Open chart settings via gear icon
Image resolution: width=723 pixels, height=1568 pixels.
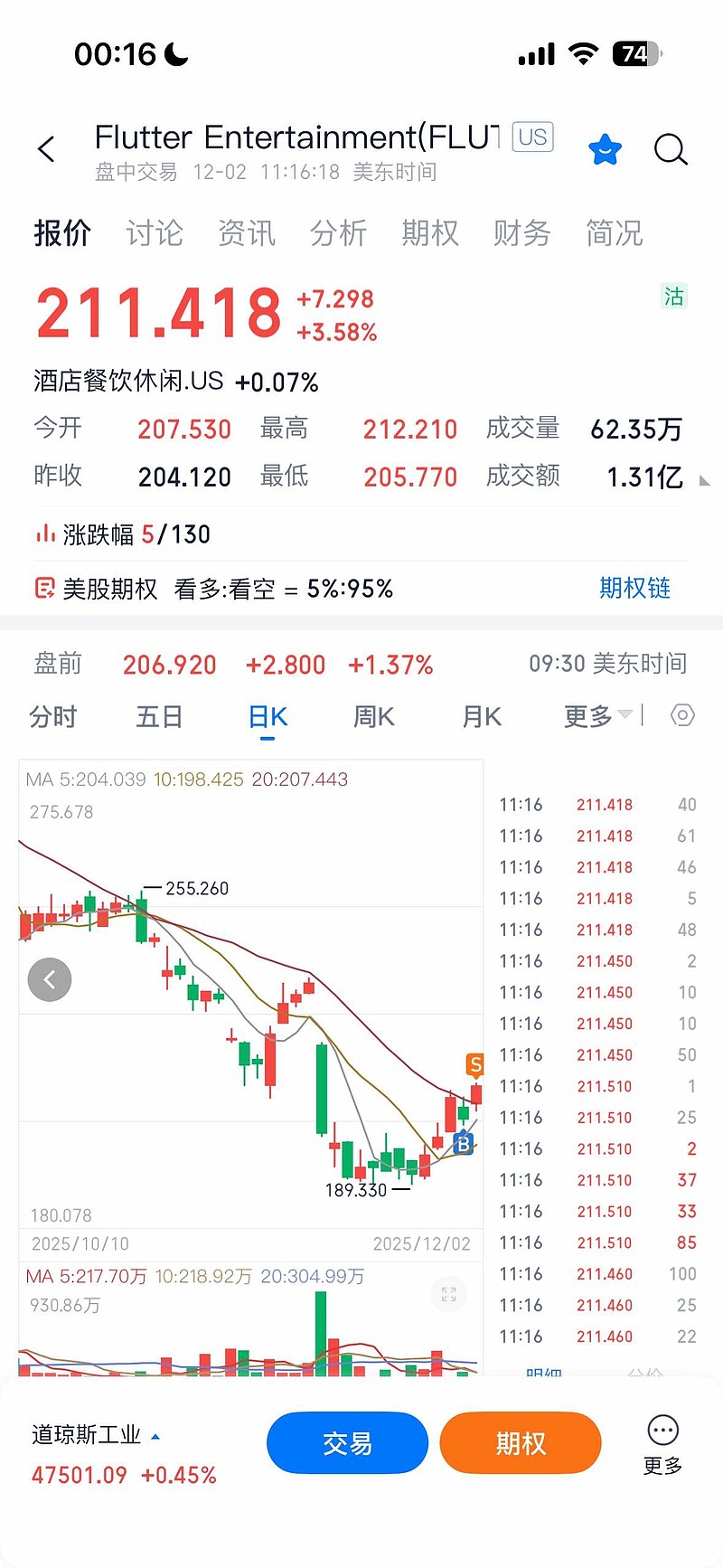tap(682, 715)
